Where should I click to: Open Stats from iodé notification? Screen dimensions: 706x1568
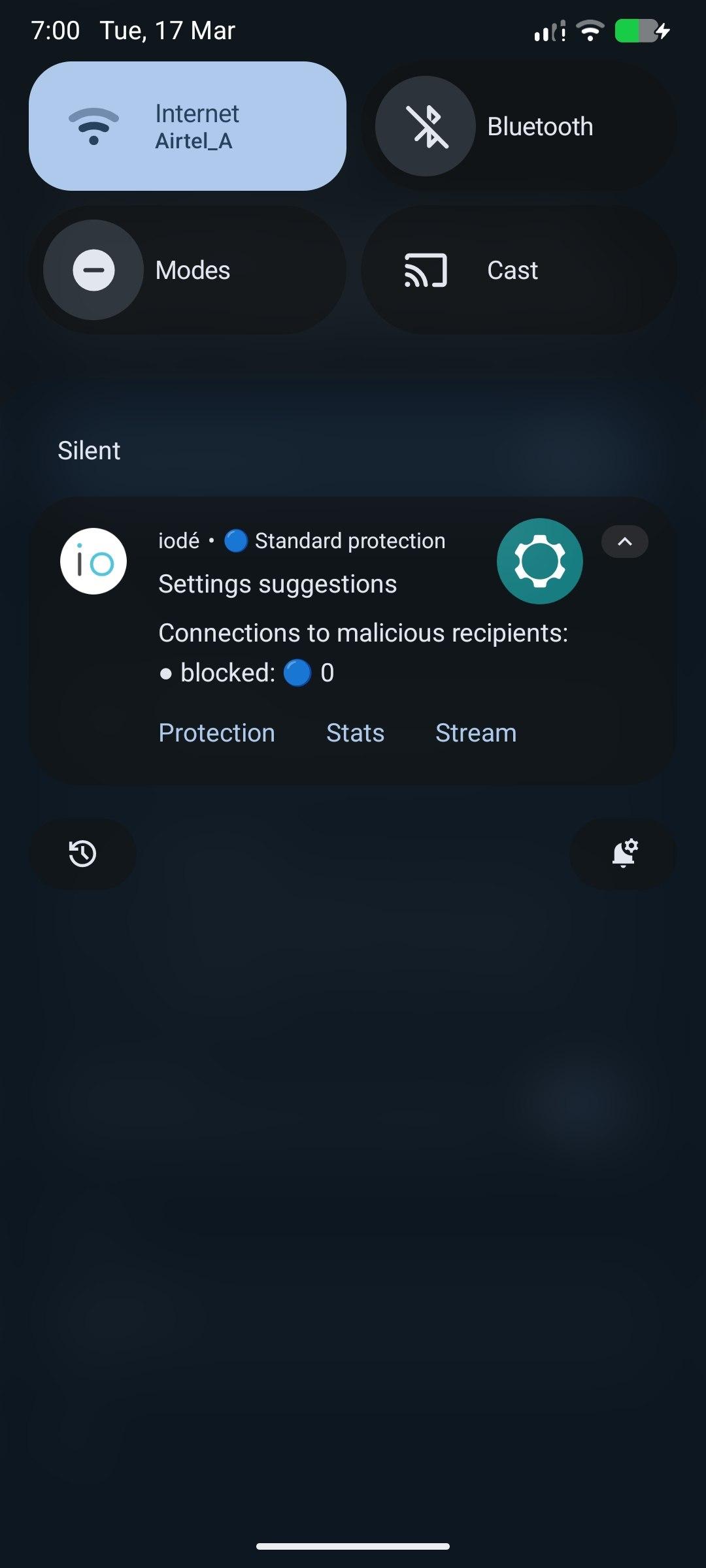pyautogui.click(x=355, y=733)
